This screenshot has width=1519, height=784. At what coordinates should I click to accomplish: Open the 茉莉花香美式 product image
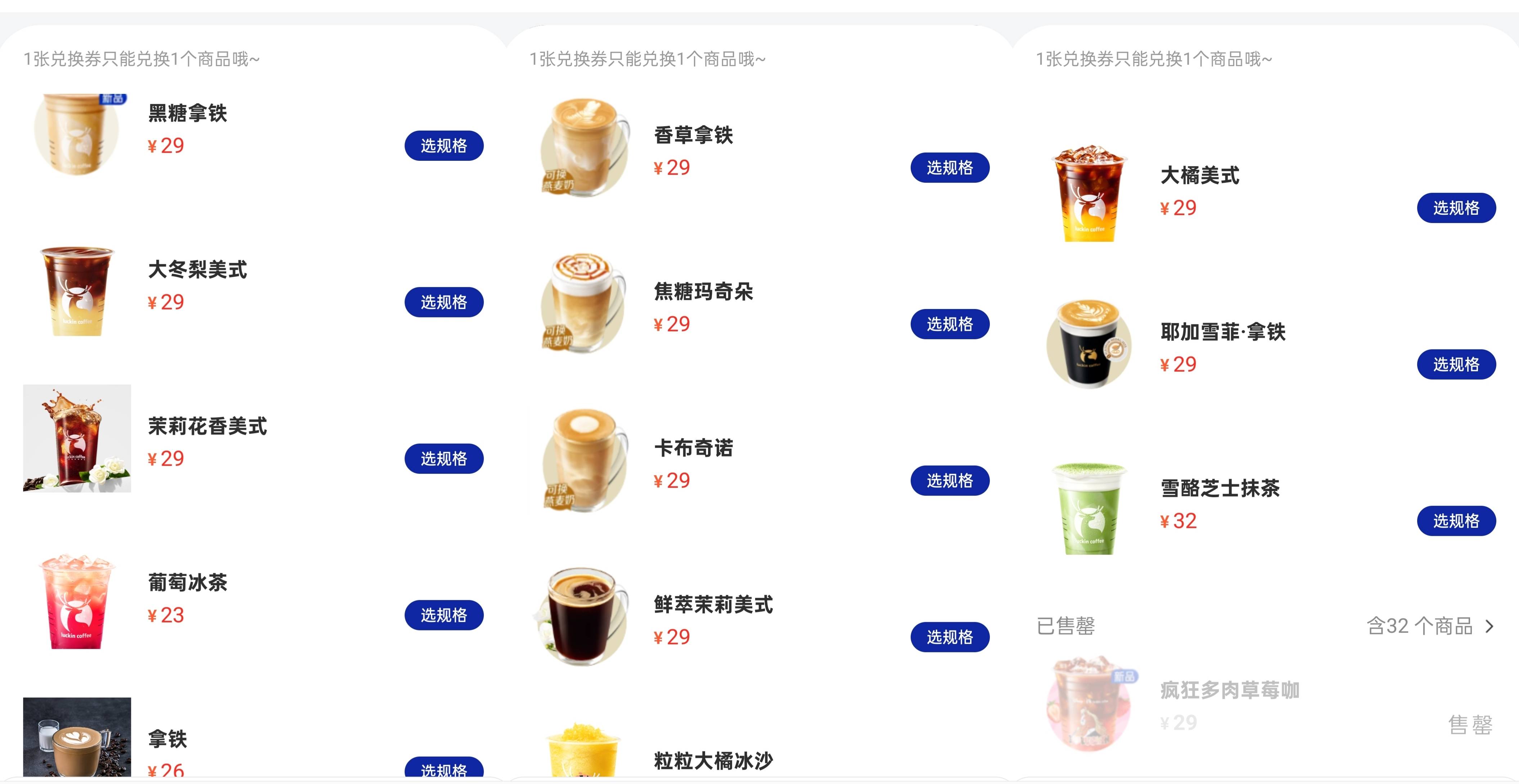pyautogui.click(x=77, y=438)
